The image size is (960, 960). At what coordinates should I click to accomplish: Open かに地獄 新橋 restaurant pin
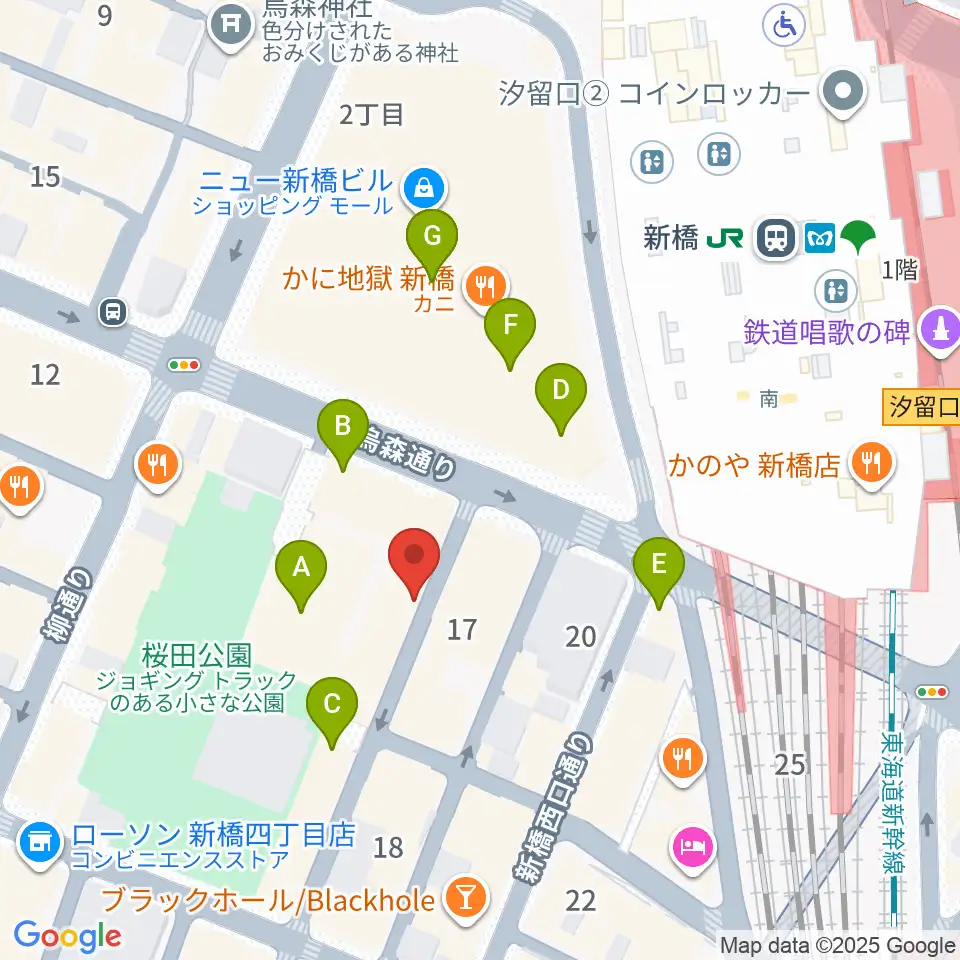(x=487, y=287)
